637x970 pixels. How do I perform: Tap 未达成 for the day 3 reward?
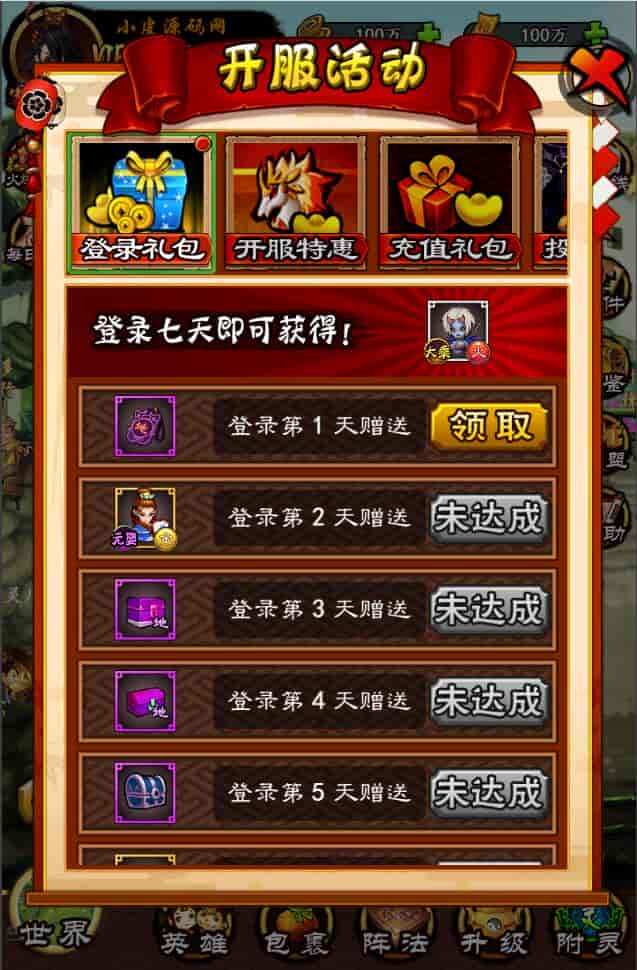489,608
